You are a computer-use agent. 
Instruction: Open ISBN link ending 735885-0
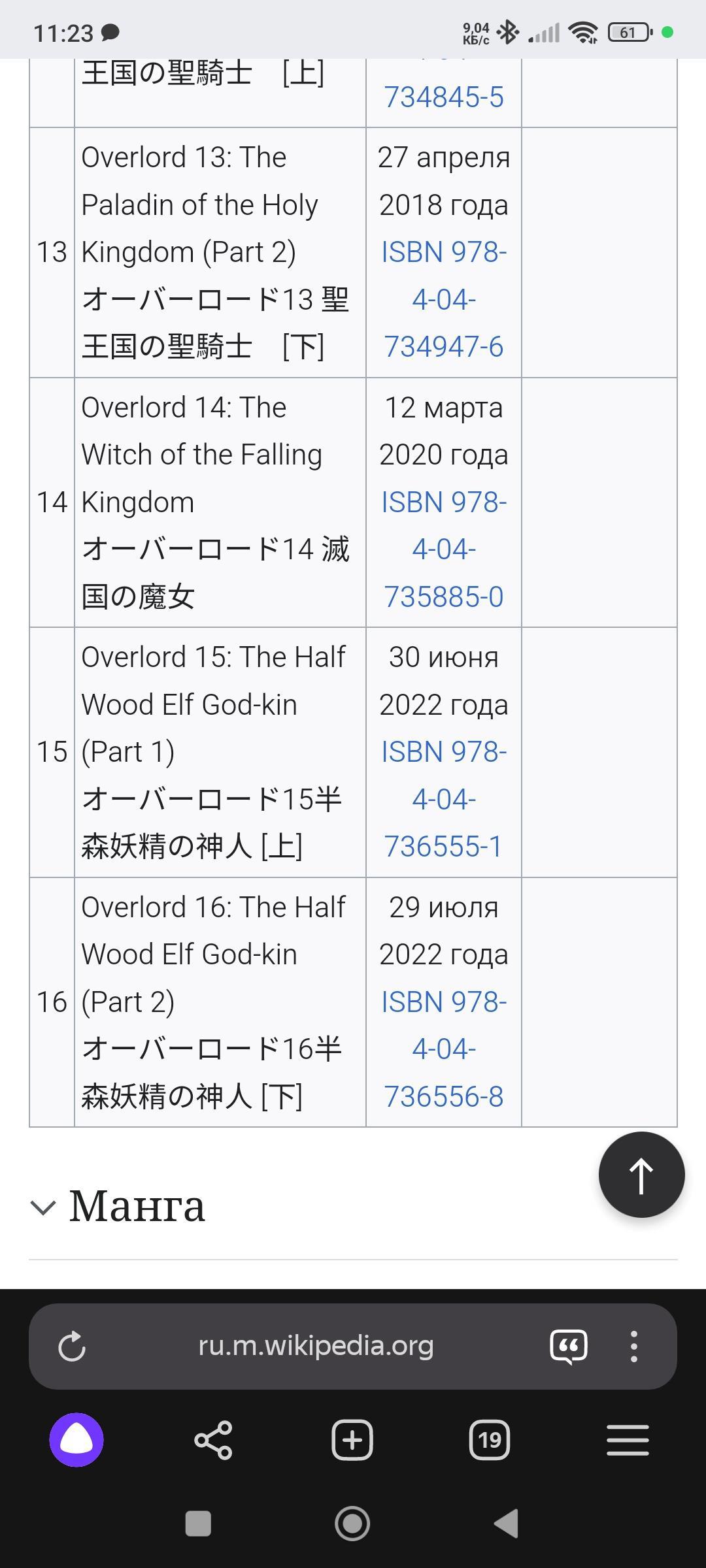tap(443, 549)
